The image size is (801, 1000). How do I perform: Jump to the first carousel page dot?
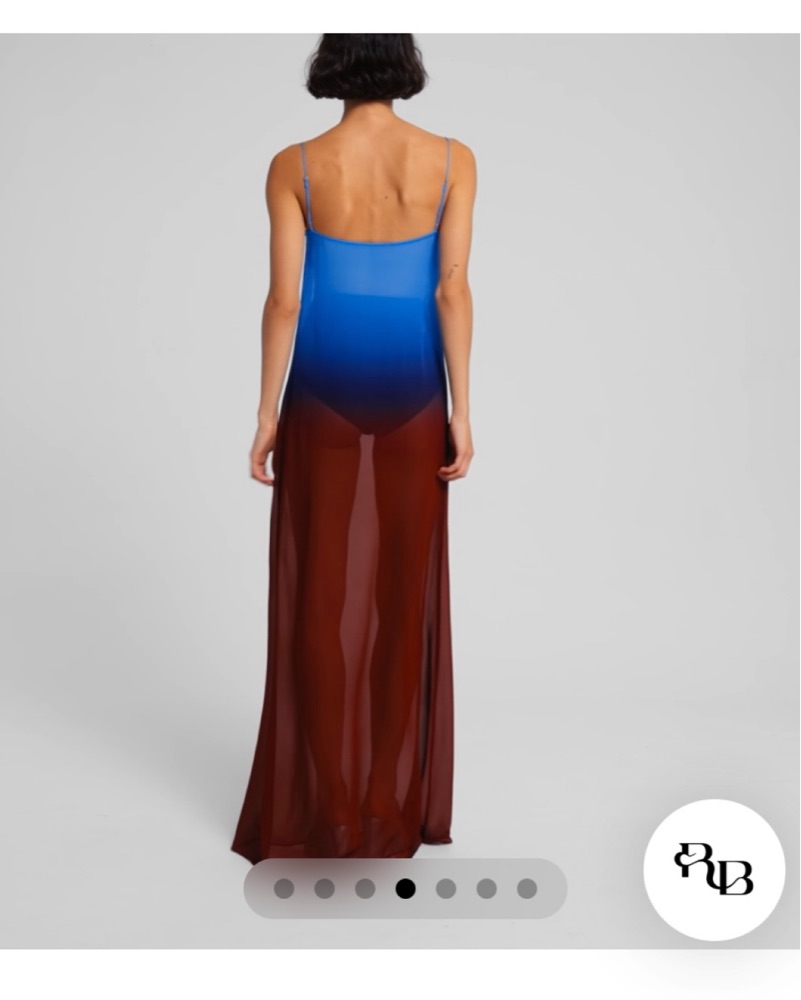(x=284, y=889)
